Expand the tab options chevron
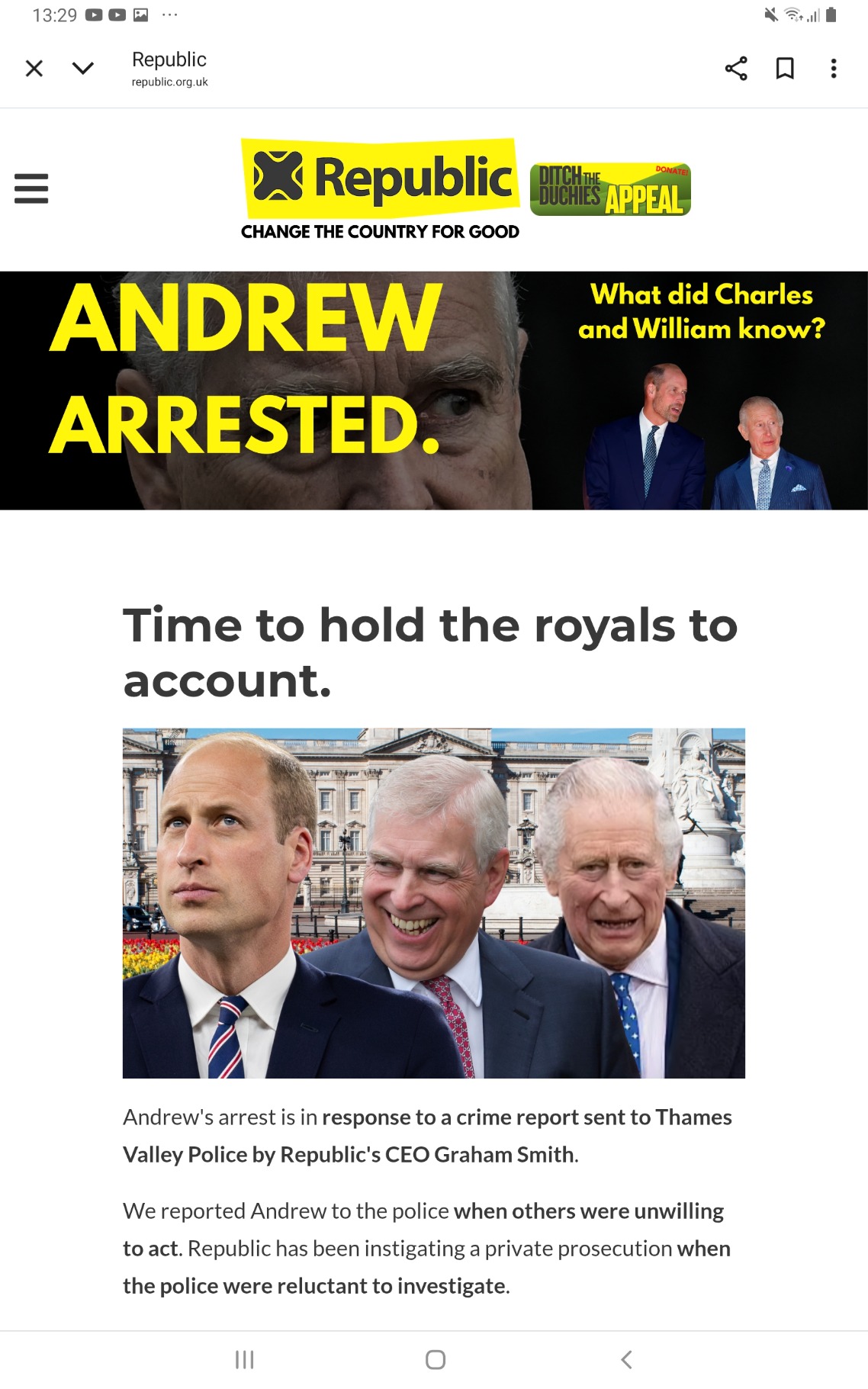868x1389 pixels. [82, 69]
